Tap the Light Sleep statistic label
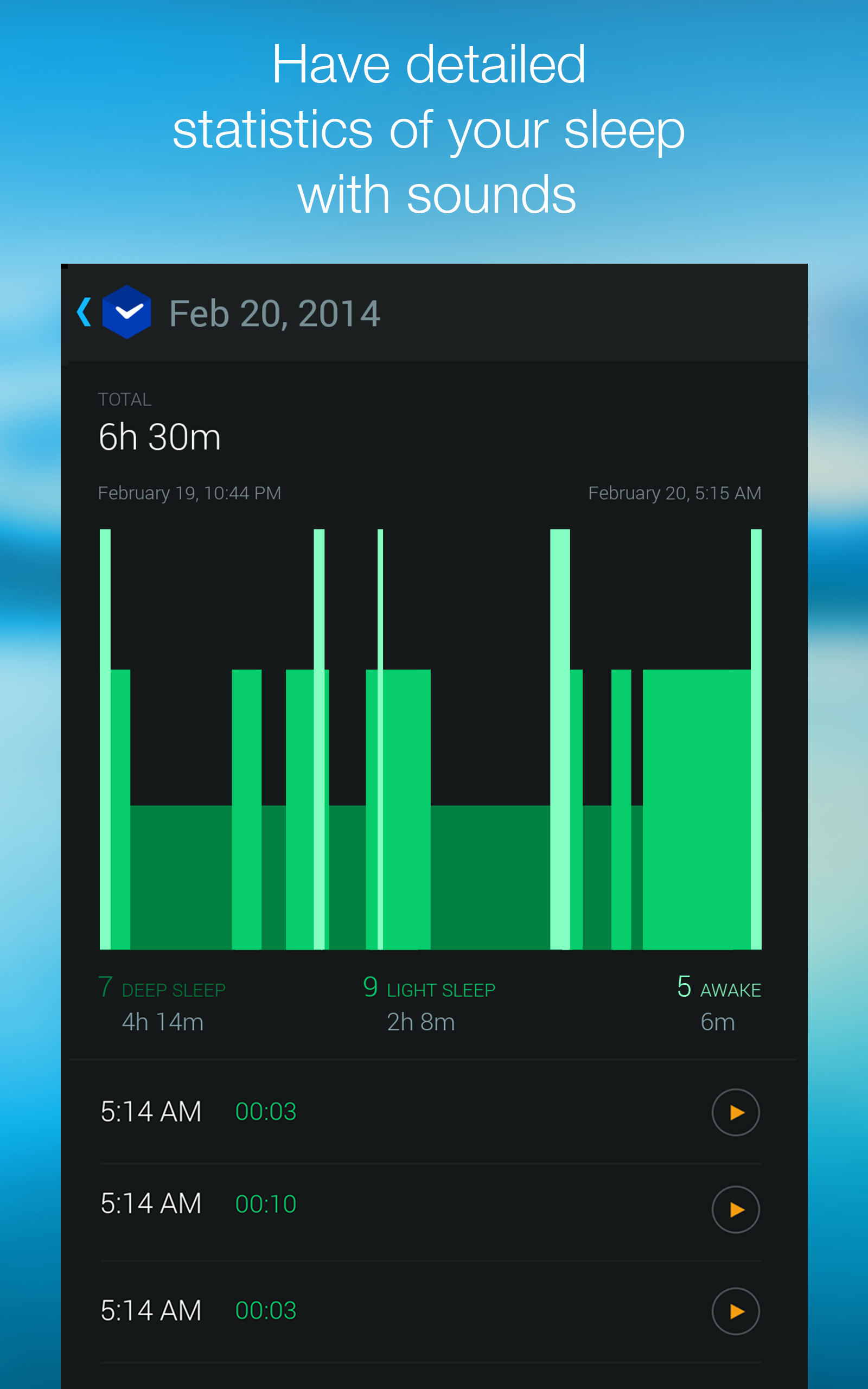The width and height of the screenshot is (868, 1389). (x=441, y=989)
